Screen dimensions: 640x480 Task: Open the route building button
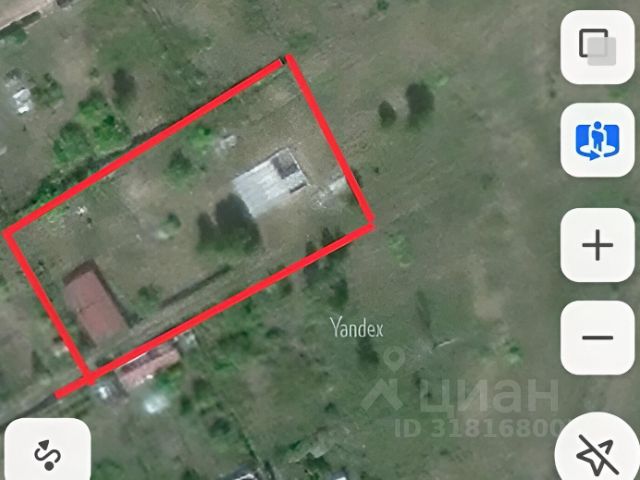coord(47,452)
